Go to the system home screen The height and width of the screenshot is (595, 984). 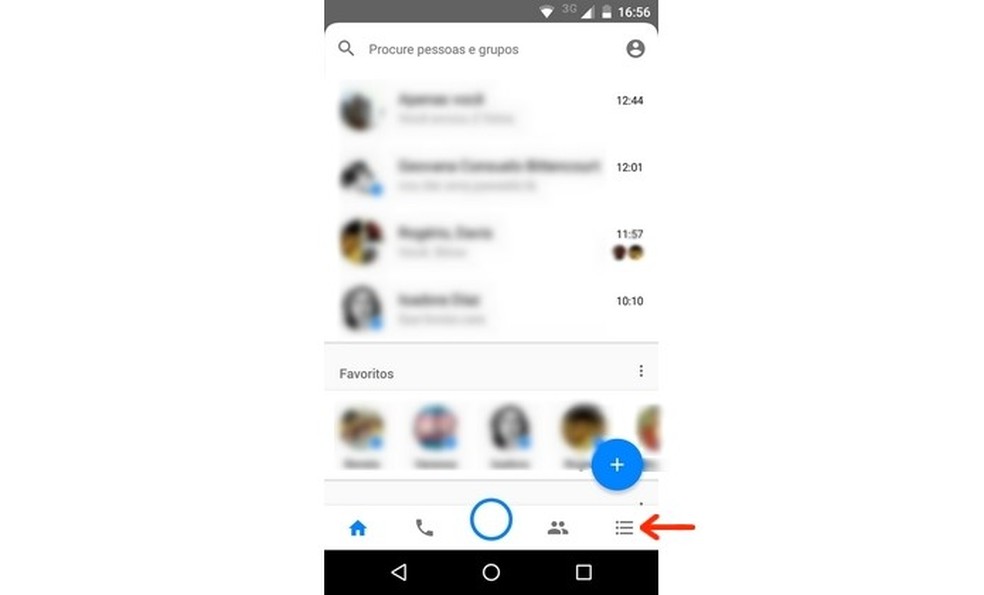tap(491, 572)
